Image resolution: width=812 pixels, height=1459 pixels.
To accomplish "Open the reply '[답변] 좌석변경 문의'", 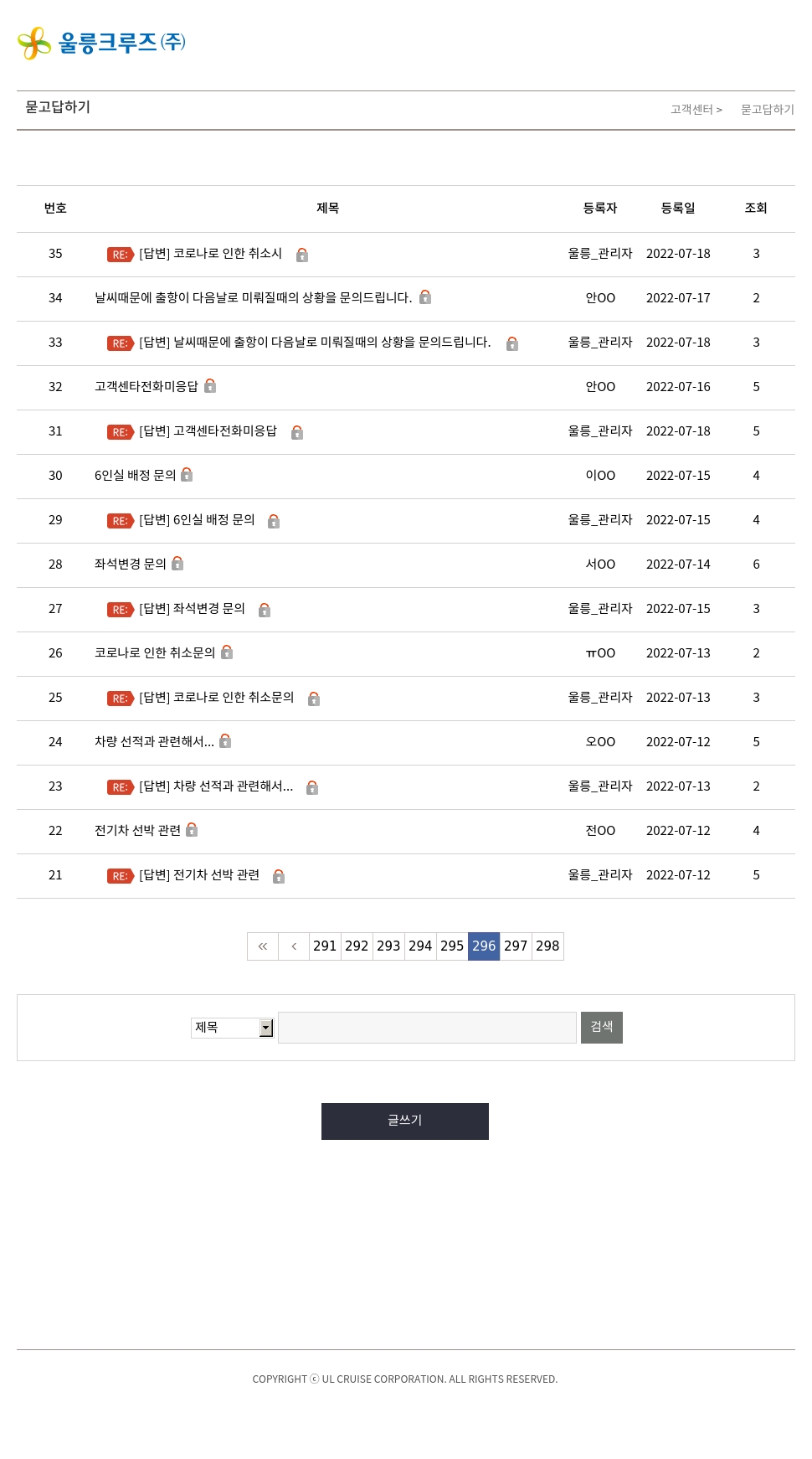I will [208, 609].
